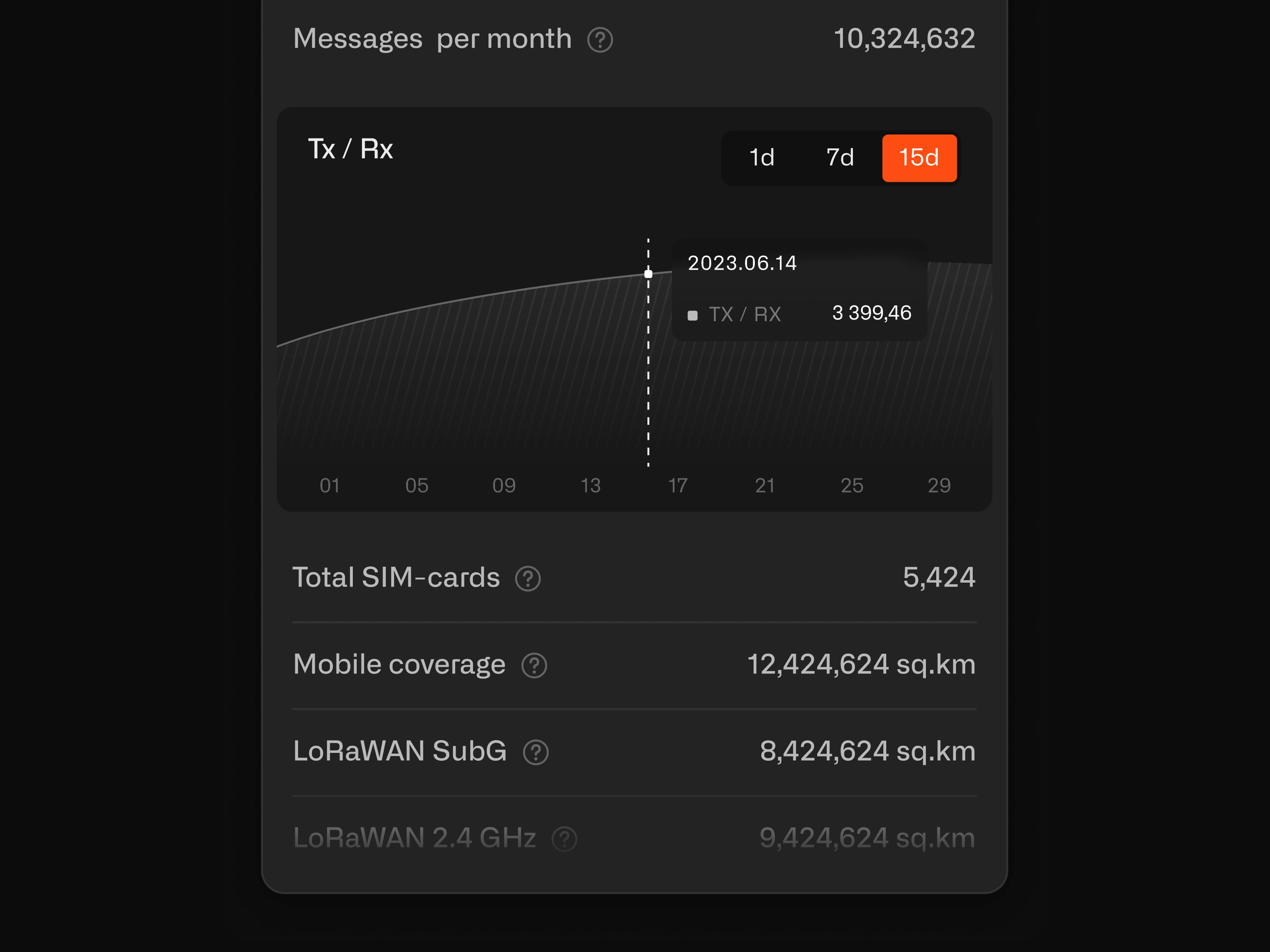
Task: Select the 7d time range
Action: [839, 158]
